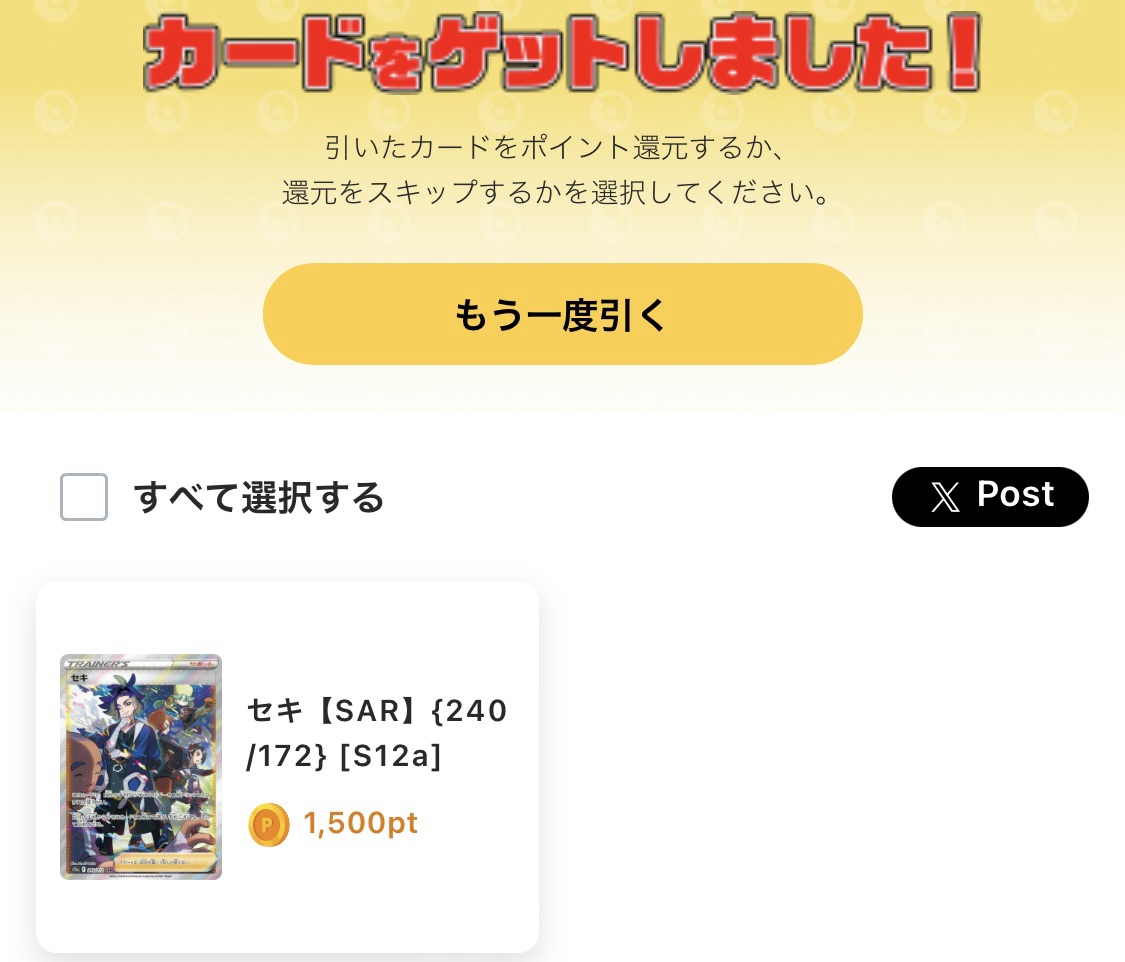Viewport: 1125px width, 962px height.
Task: Tap the もう一度引く button
Action: tap(562, 314)
